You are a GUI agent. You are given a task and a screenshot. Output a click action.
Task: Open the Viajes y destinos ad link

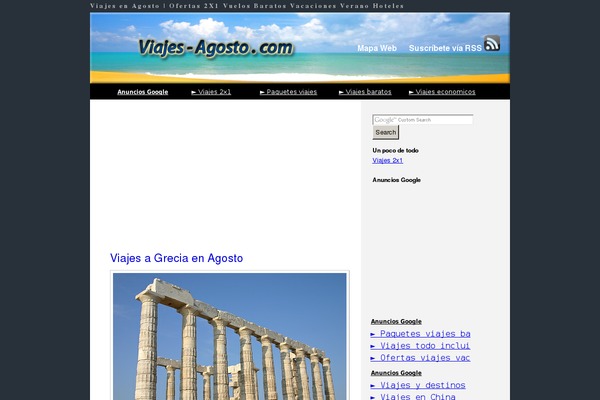click(x=418, y=385)
